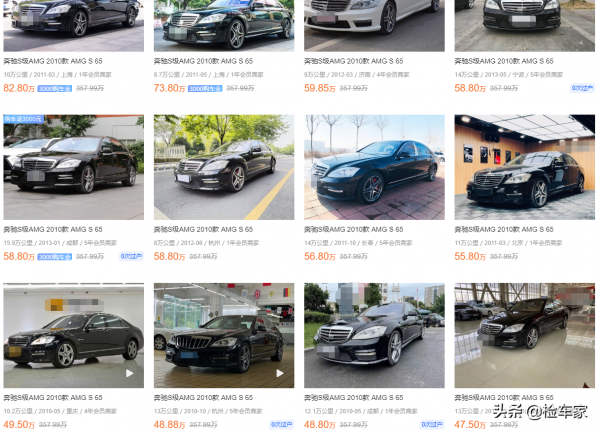The width and height of the screenshot is (600, 431).
Task: View the 59.85万 white AMG S 65
Action: tap(373, 25)
